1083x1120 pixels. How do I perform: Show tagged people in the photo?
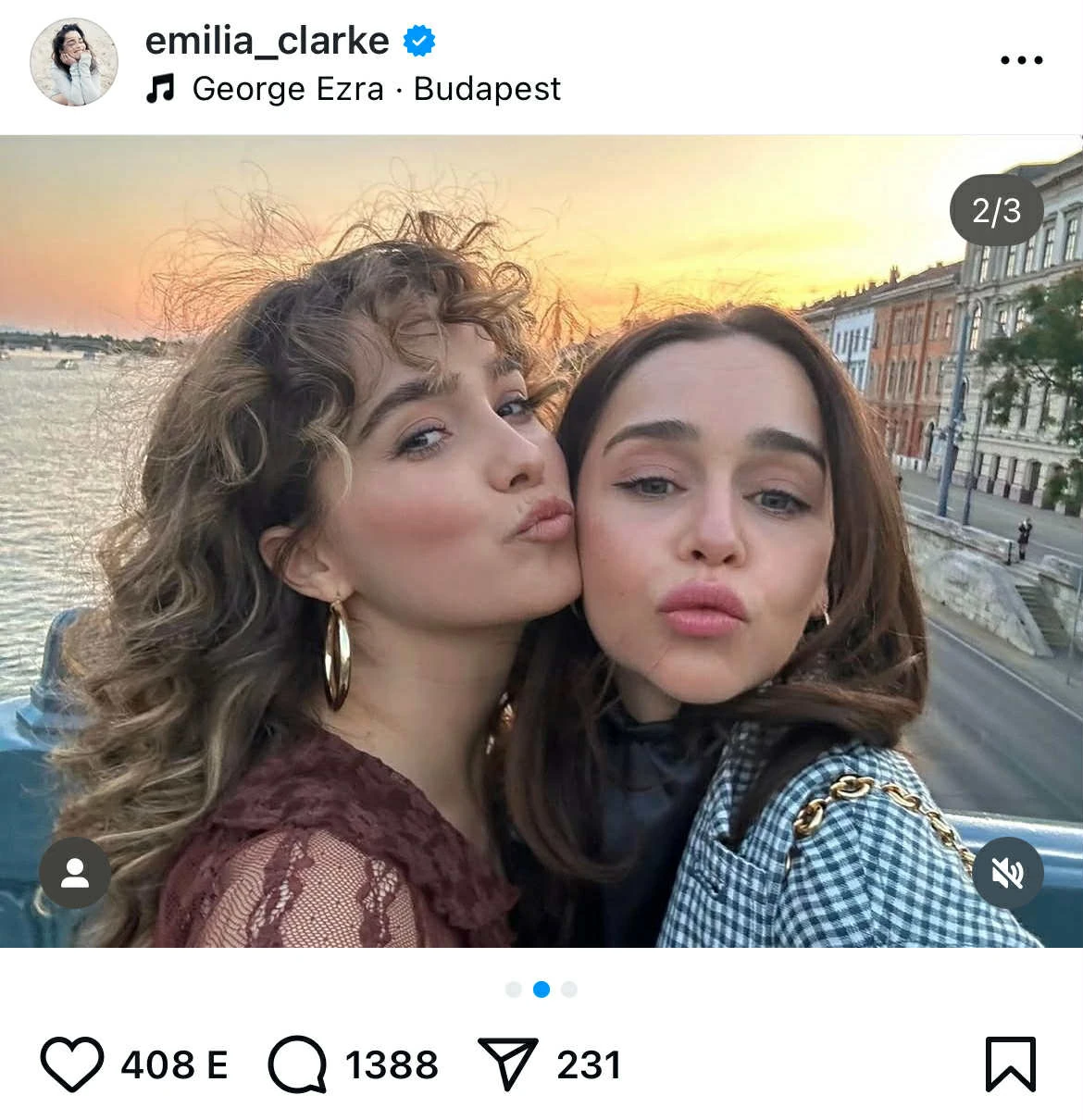coord(75,873)
